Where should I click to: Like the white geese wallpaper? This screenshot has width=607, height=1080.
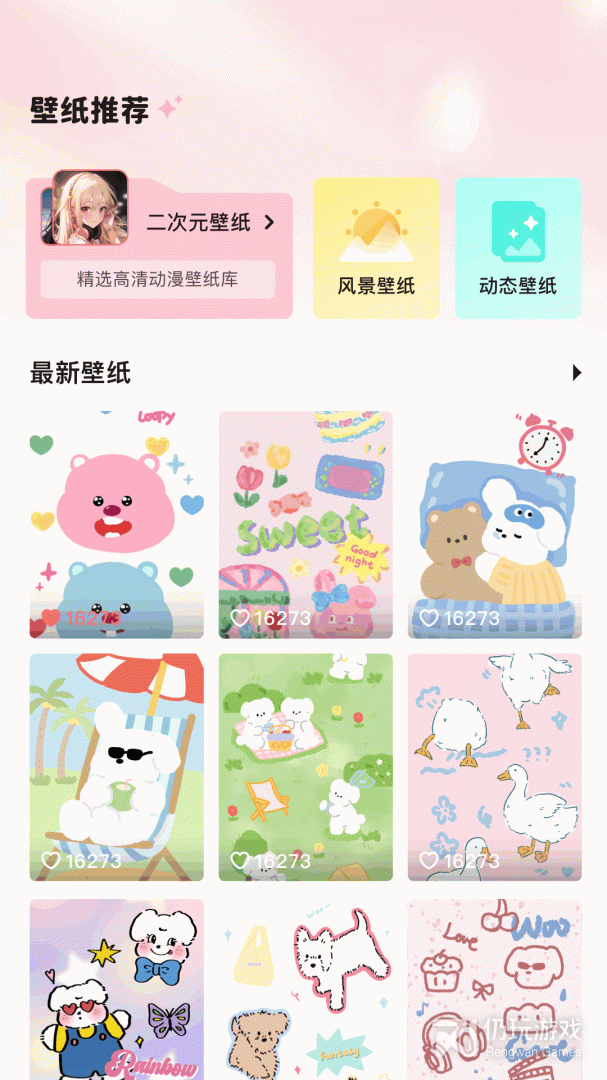pyautogui.click(x=429, y=860)
